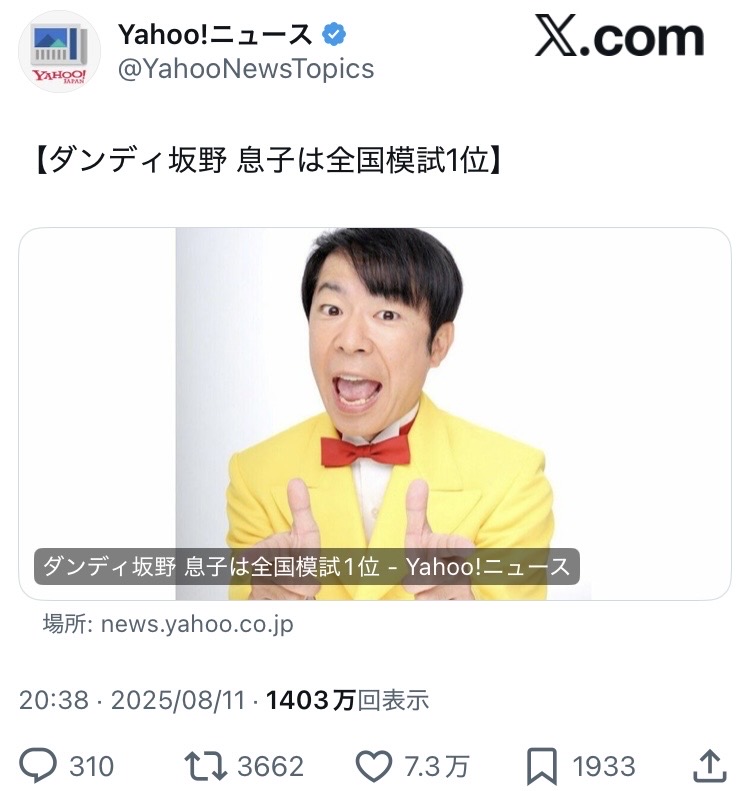
Task: Reply to this post
Action: click(39, 766)
